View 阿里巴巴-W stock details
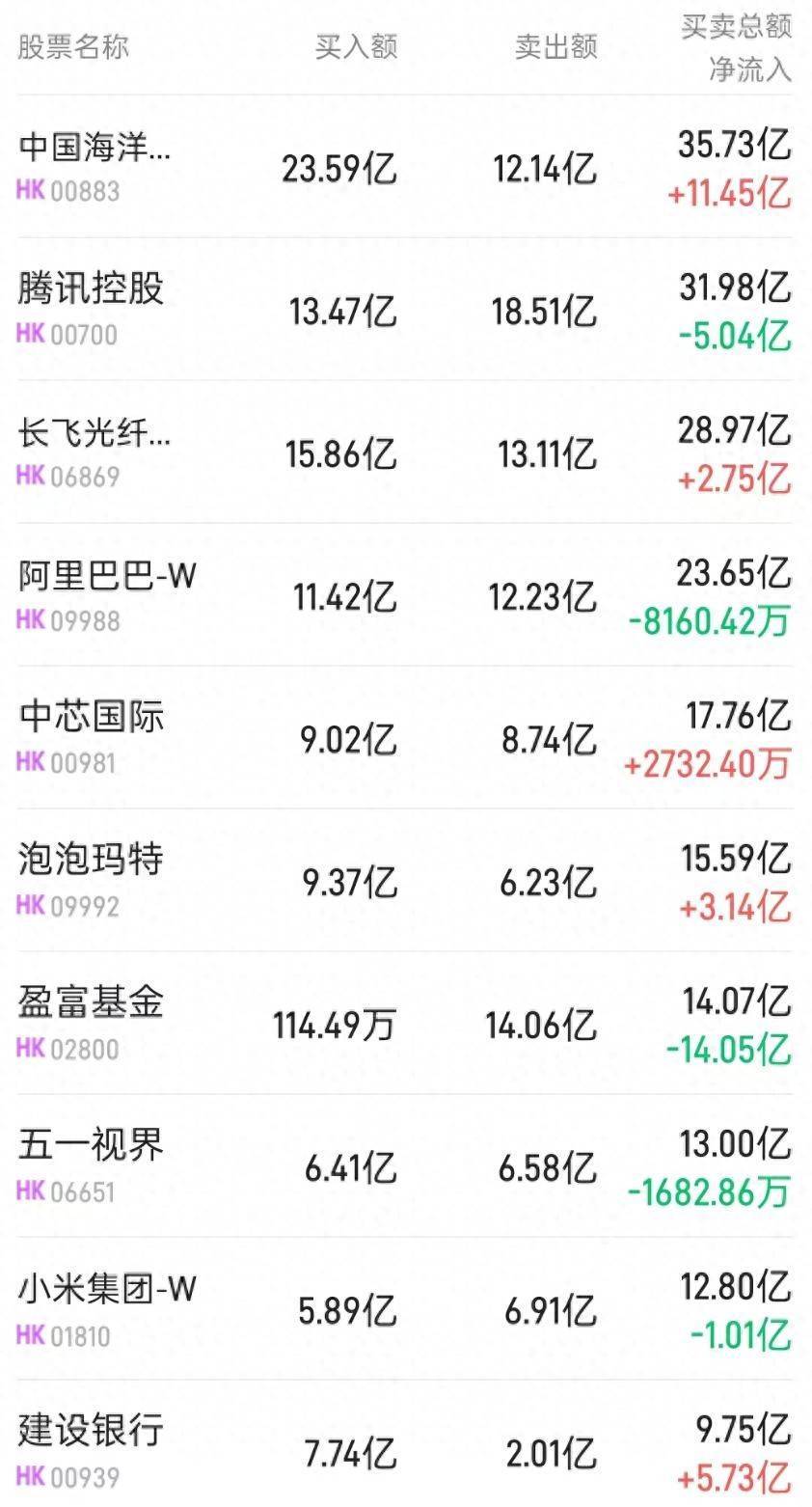Image resolution: width=812 pixels, height=1507 pixels. 107,594
